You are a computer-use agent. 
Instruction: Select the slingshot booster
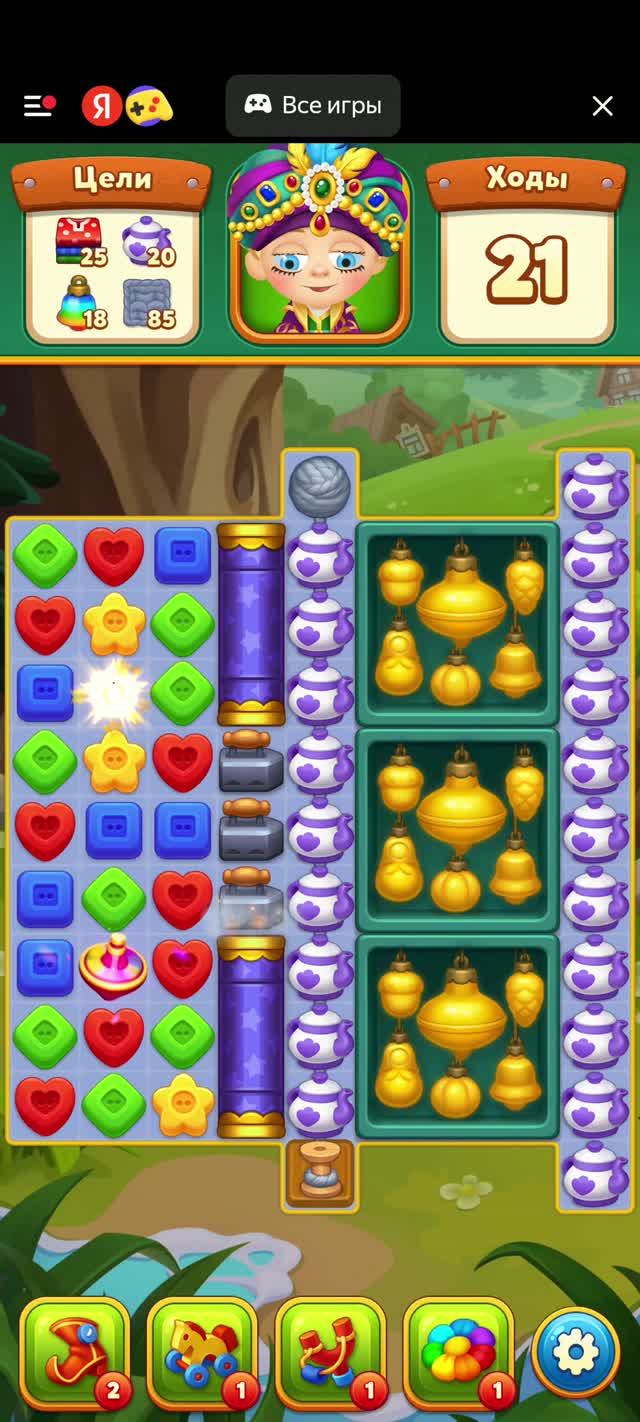click(x=331, y=1352)
